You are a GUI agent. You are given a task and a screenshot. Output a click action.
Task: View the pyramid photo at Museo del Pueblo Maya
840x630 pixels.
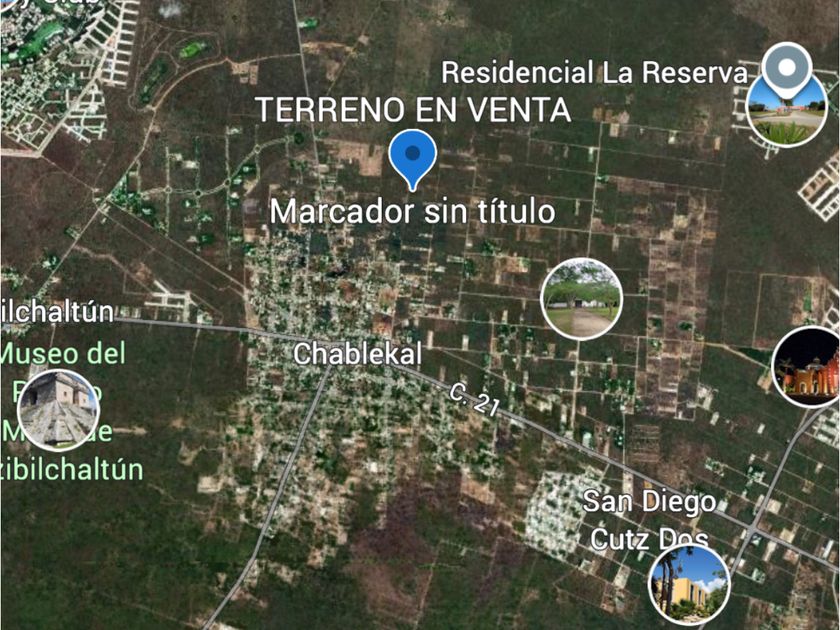tap(58, 410)
